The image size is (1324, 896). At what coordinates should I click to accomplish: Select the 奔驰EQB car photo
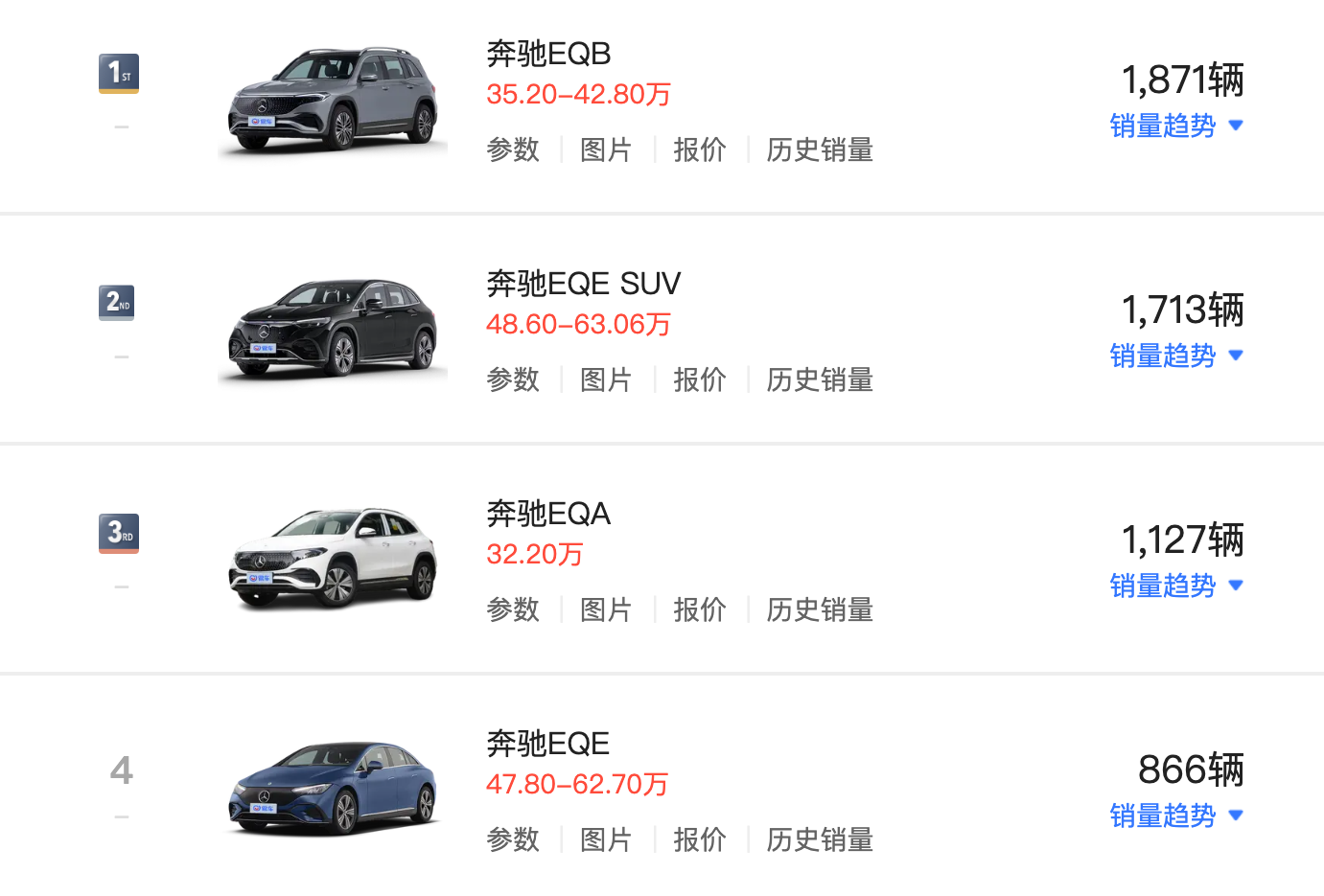(x=333, y=101)
